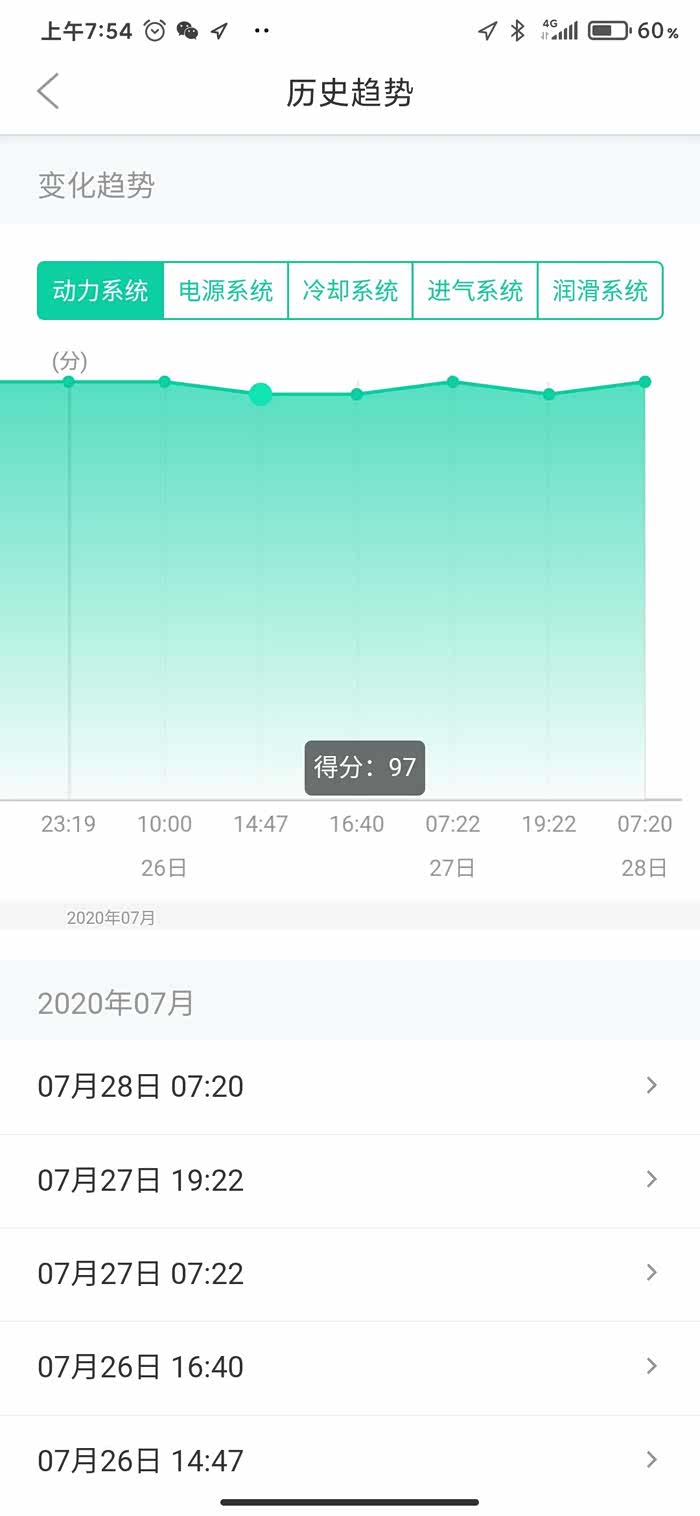Screen dimensions: 700x1516
Task: Tap the 07:22 point on the chart
Action: (453, 382)
